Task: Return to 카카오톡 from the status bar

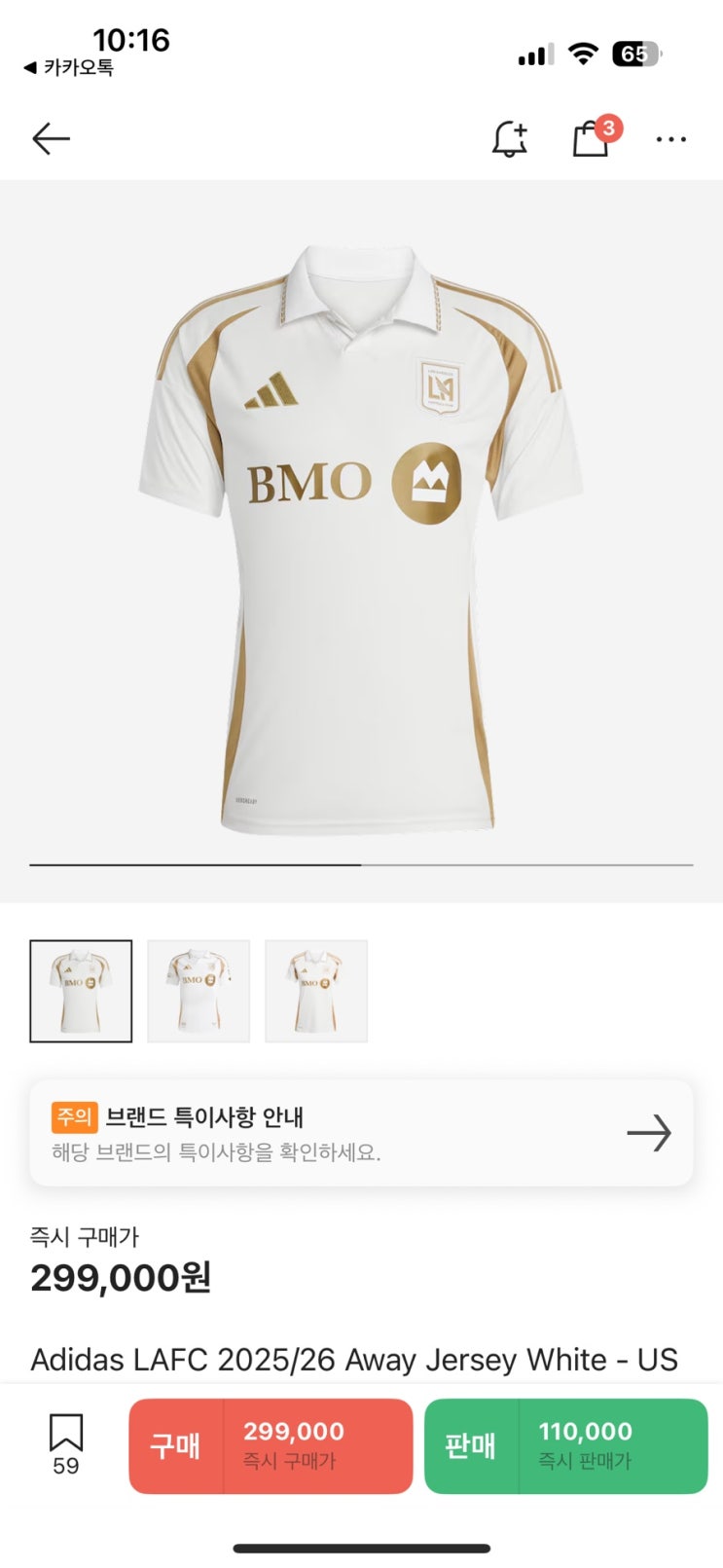Action: [x=68, y=68]
